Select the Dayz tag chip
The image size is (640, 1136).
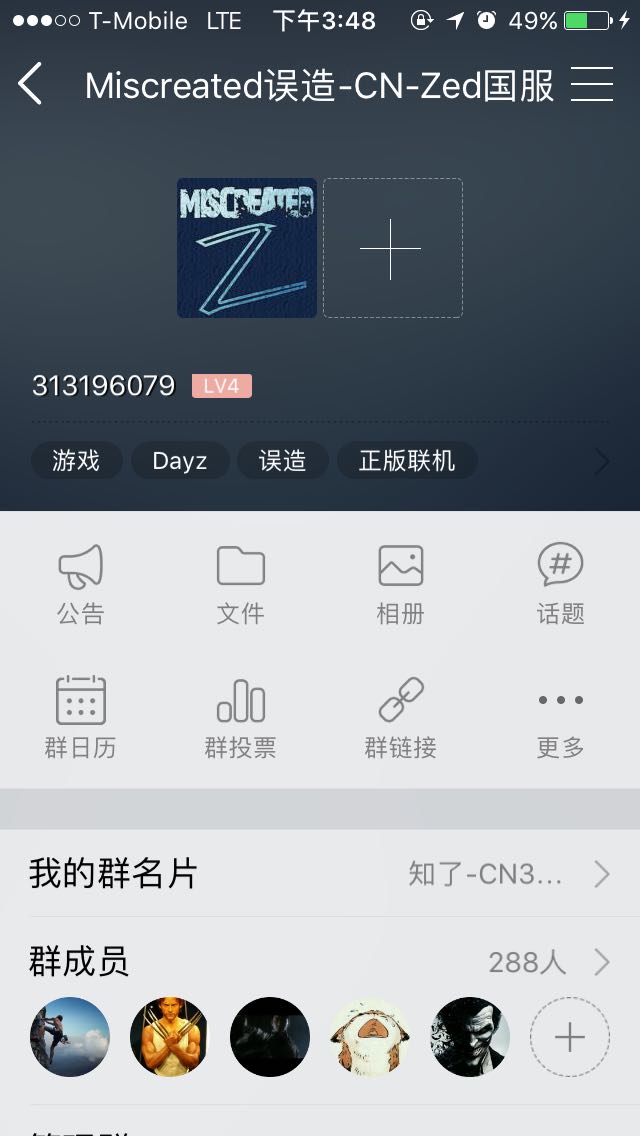pyautogui.click(x=180, y=461)
